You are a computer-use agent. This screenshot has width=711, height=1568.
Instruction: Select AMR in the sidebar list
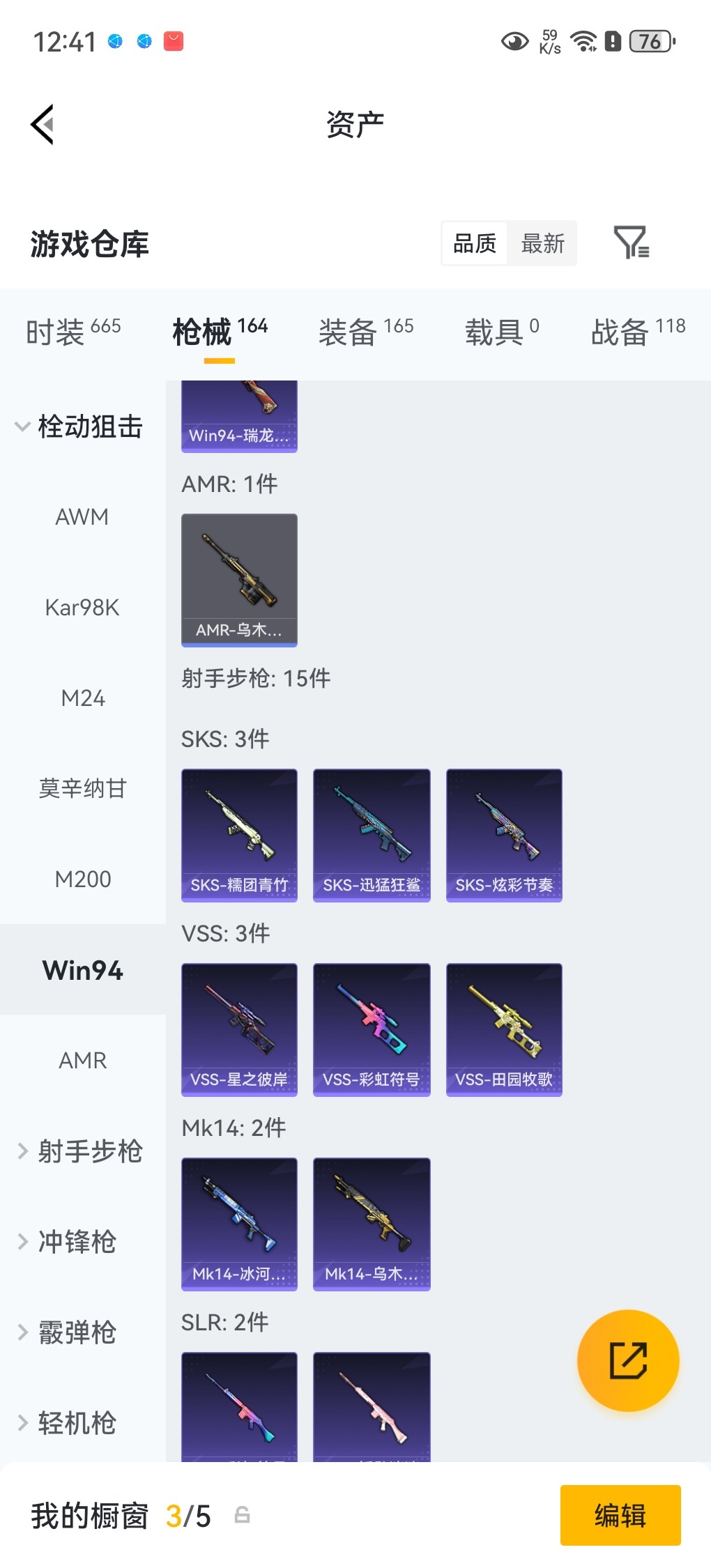tap(82, 1060)
